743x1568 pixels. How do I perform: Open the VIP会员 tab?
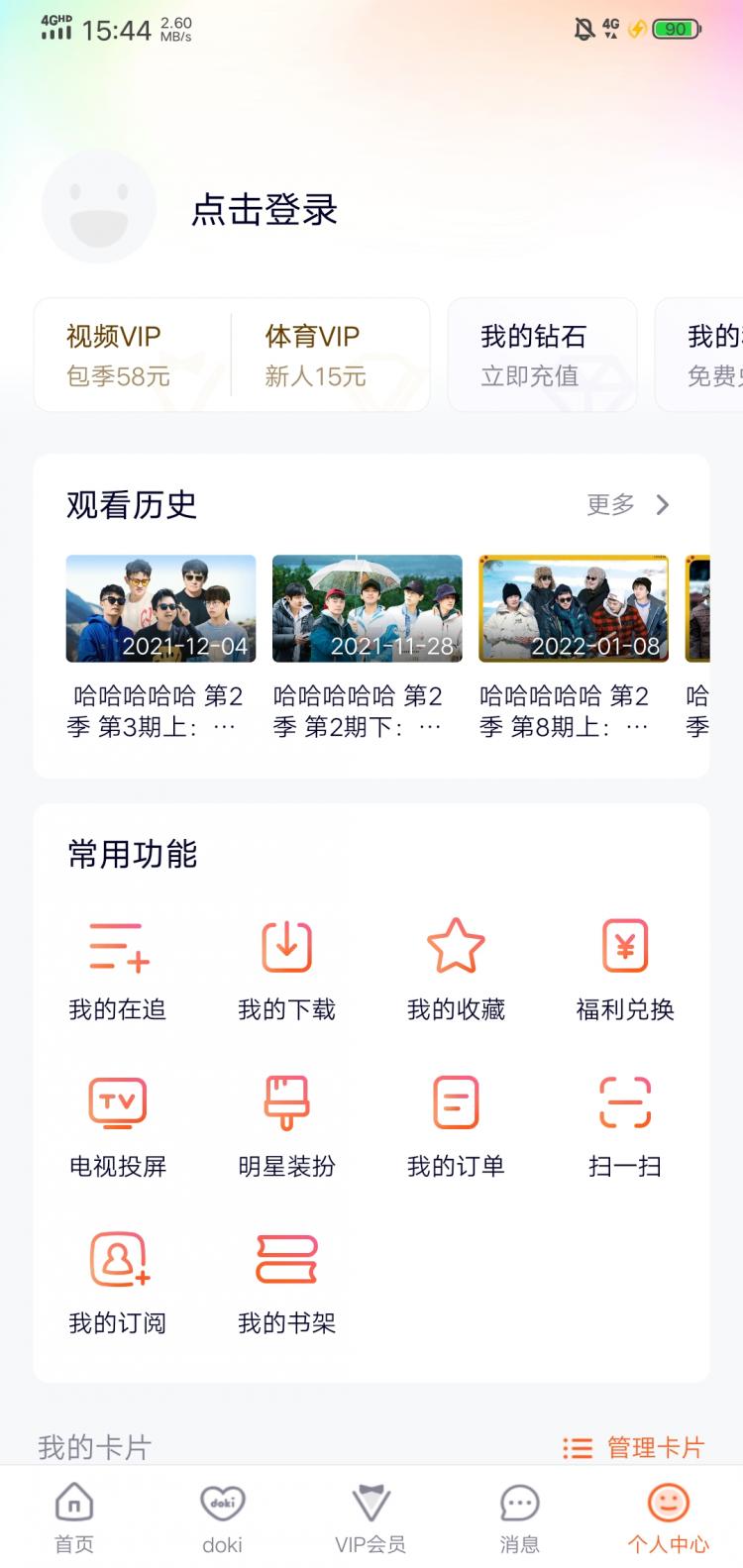pyautogui.click(x=371, y=1516)
